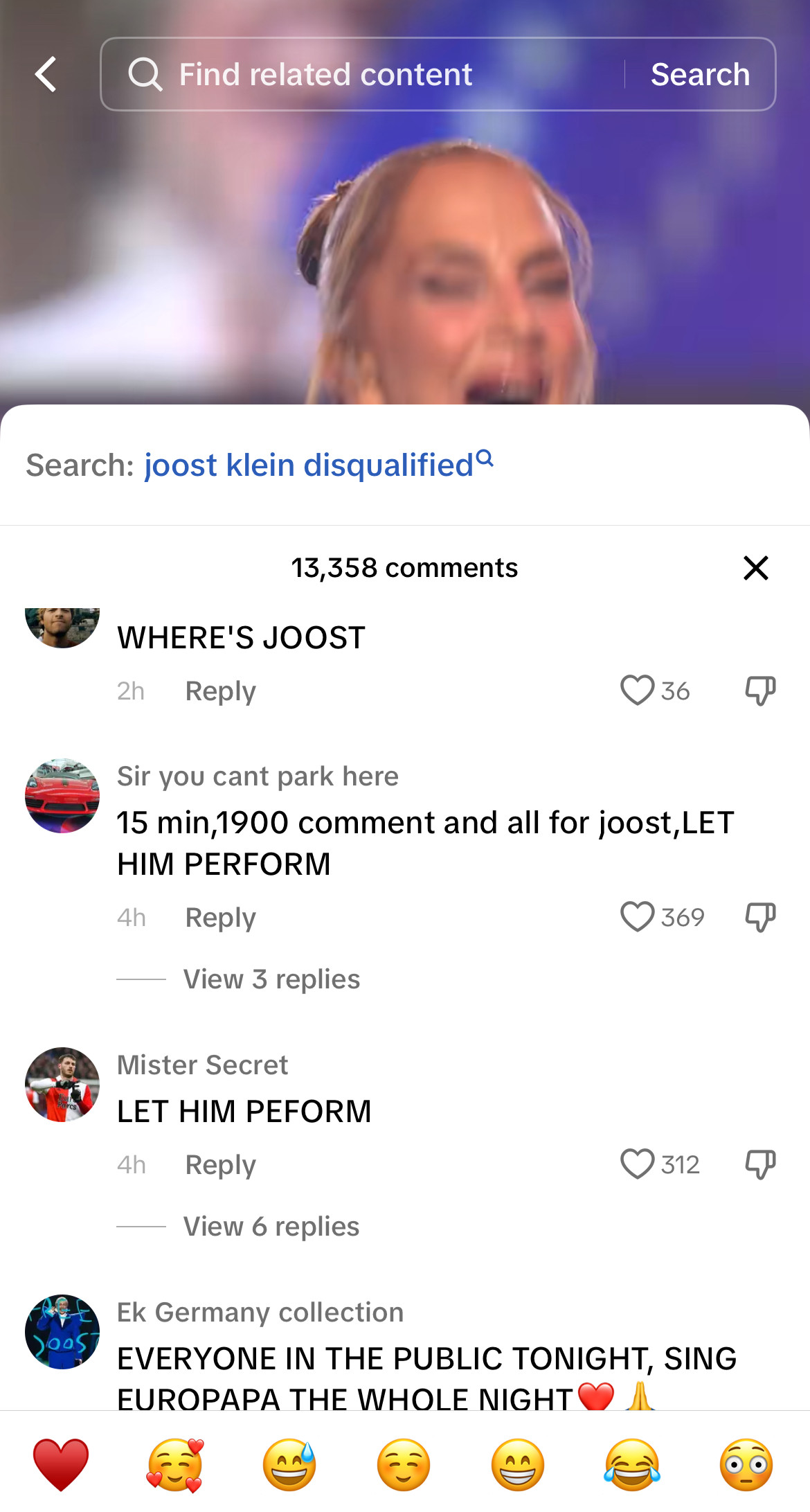The width and height of the screenshot is (810, 1512).
Task: Dislike Mister Secret's comment
Action: click(x=759, y=1164)
